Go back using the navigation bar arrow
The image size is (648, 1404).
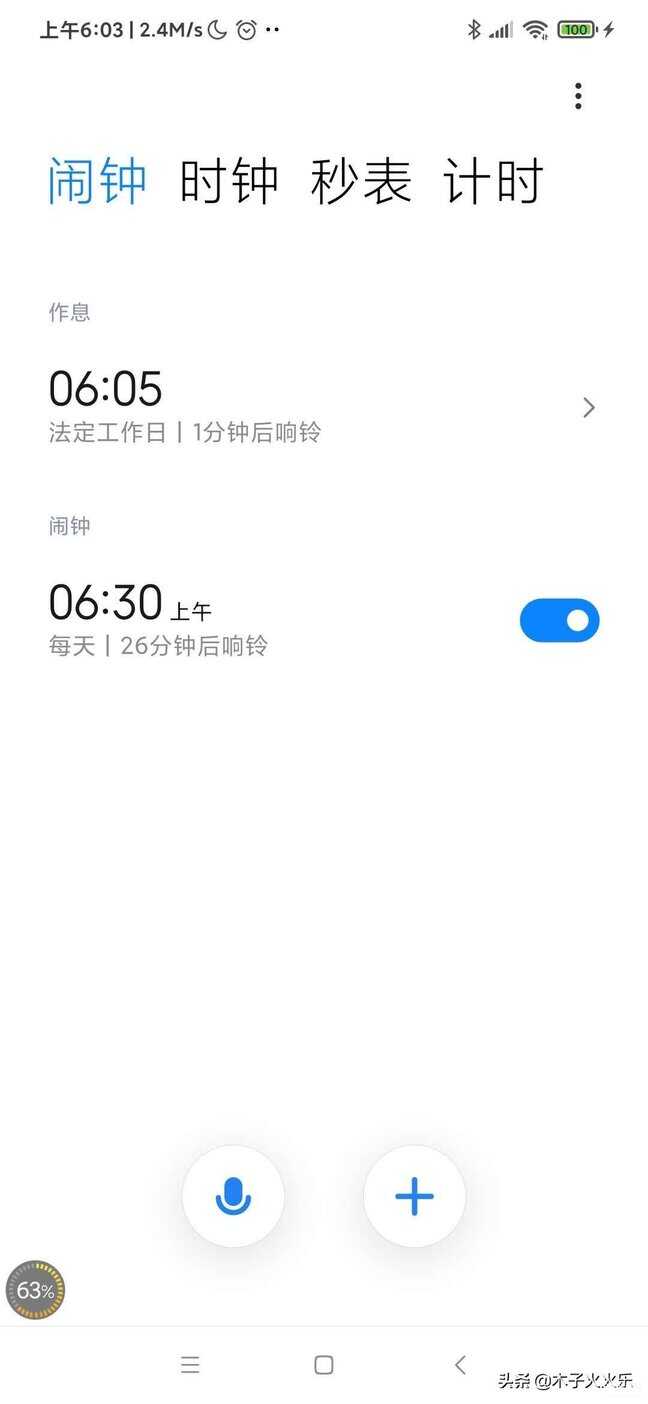[460, 1365]
